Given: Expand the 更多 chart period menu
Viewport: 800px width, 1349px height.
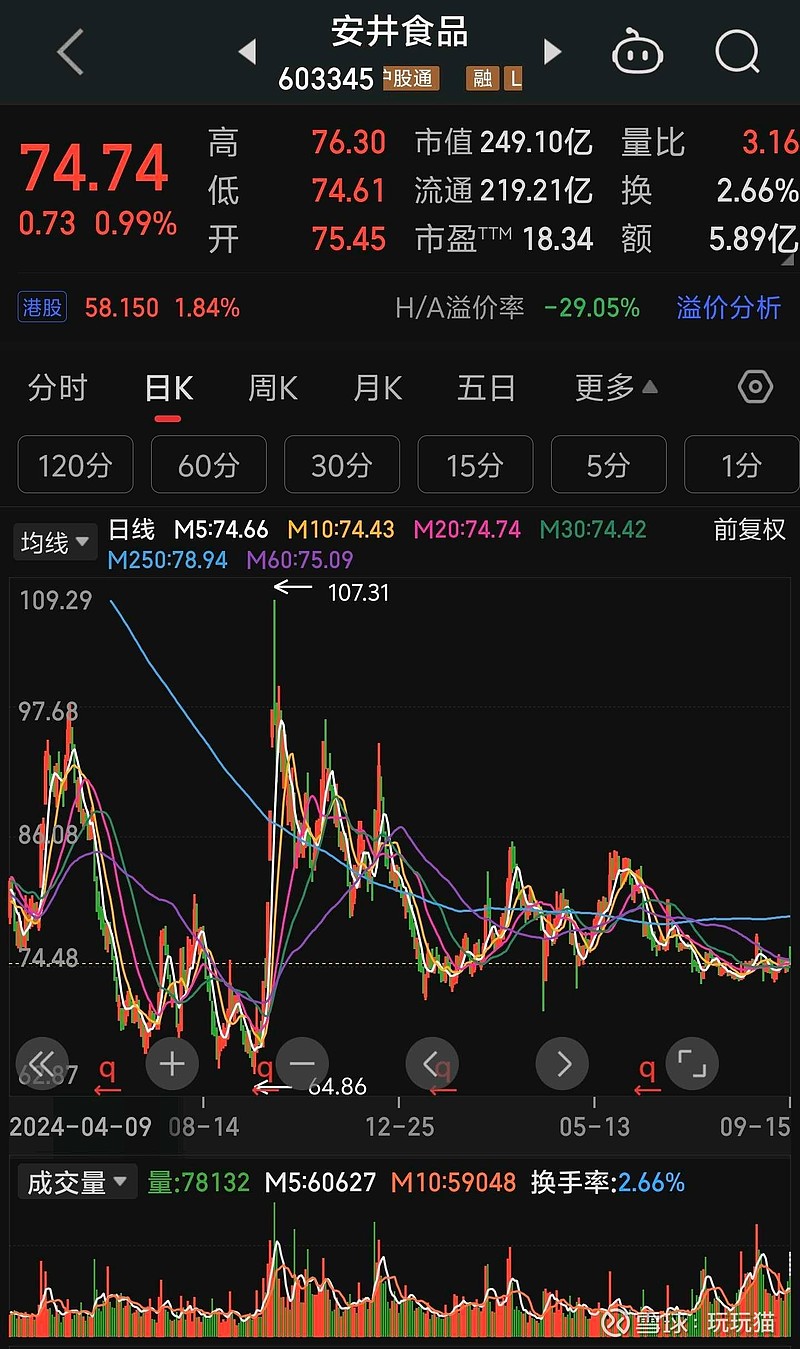Looking at the screenshot, I should tap(616, 388).
